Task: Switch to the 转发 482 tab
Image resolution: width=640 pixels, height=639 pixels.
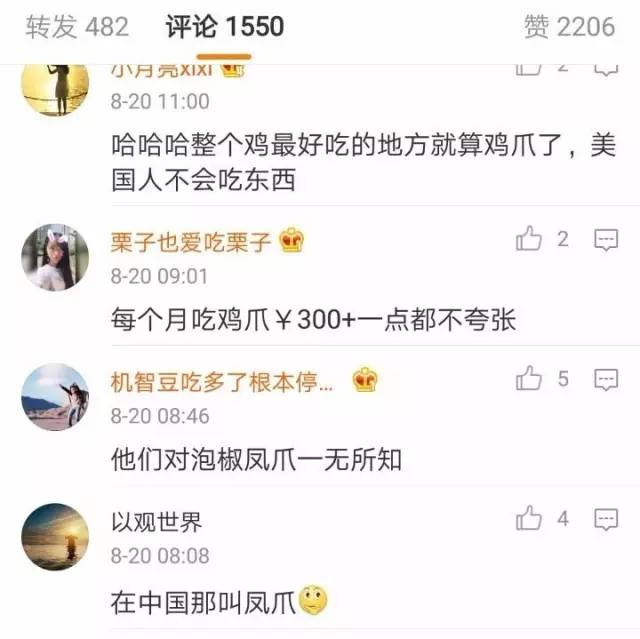Action: click(x=77, y=26)
